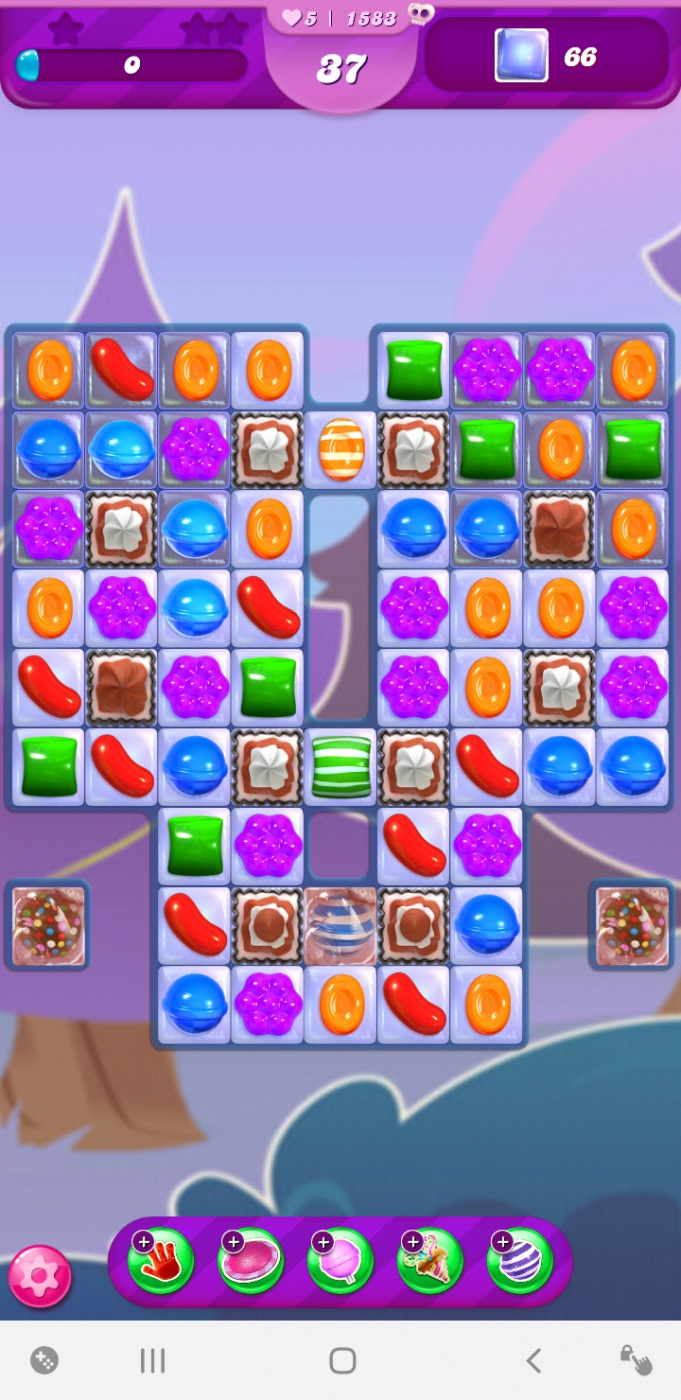Open the pink settings gear button
Image resolution: width=681 pixels, height=1400 pixels.
point(40,1277)
